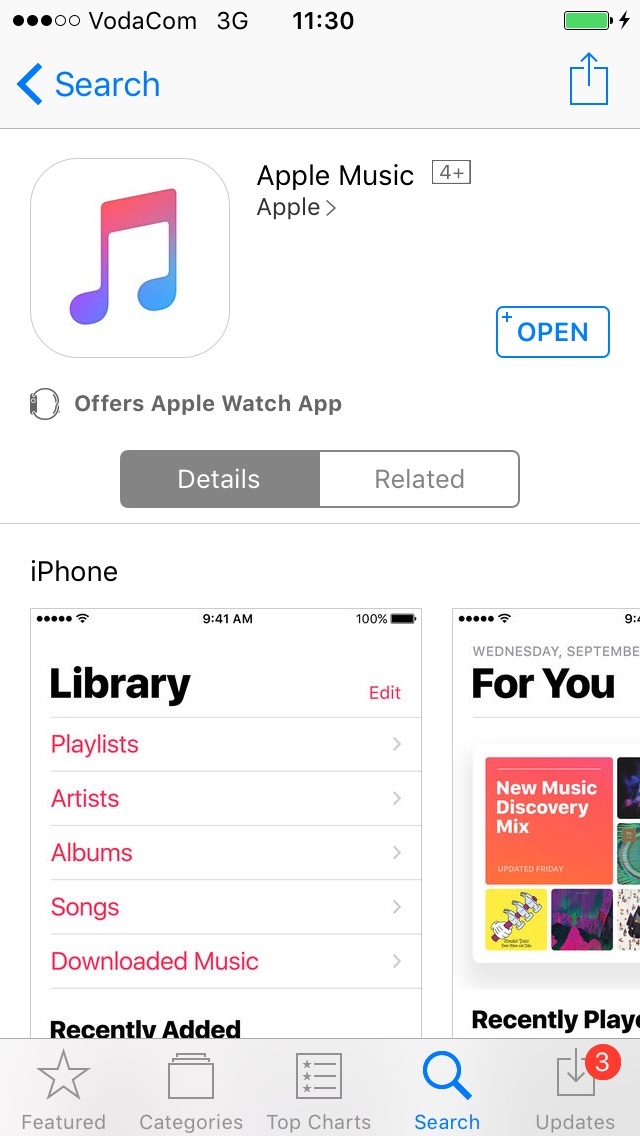The image size is (640, 1136).
Task: Open the Apple Music app
Action: pyautogui.click(x=552, y=332)
